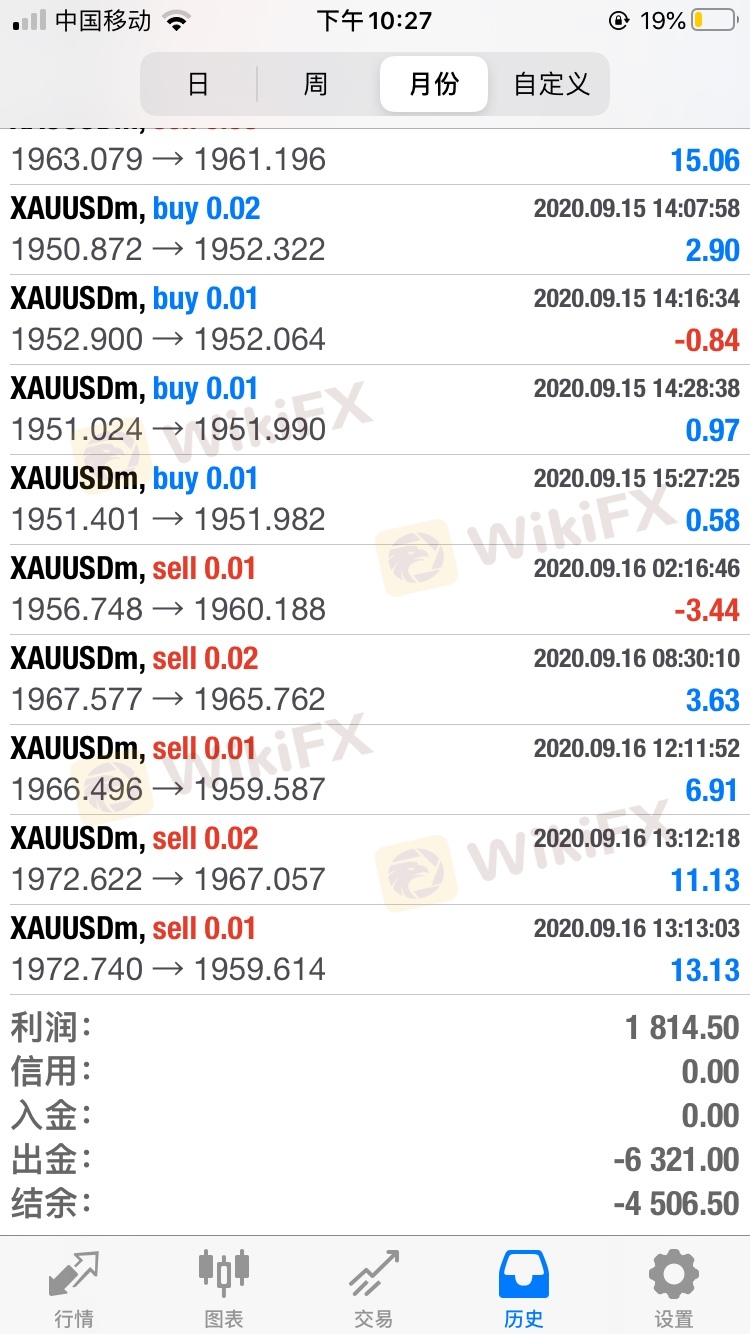
Task: Choose the 月份 period filter
Action: [434, 84]
